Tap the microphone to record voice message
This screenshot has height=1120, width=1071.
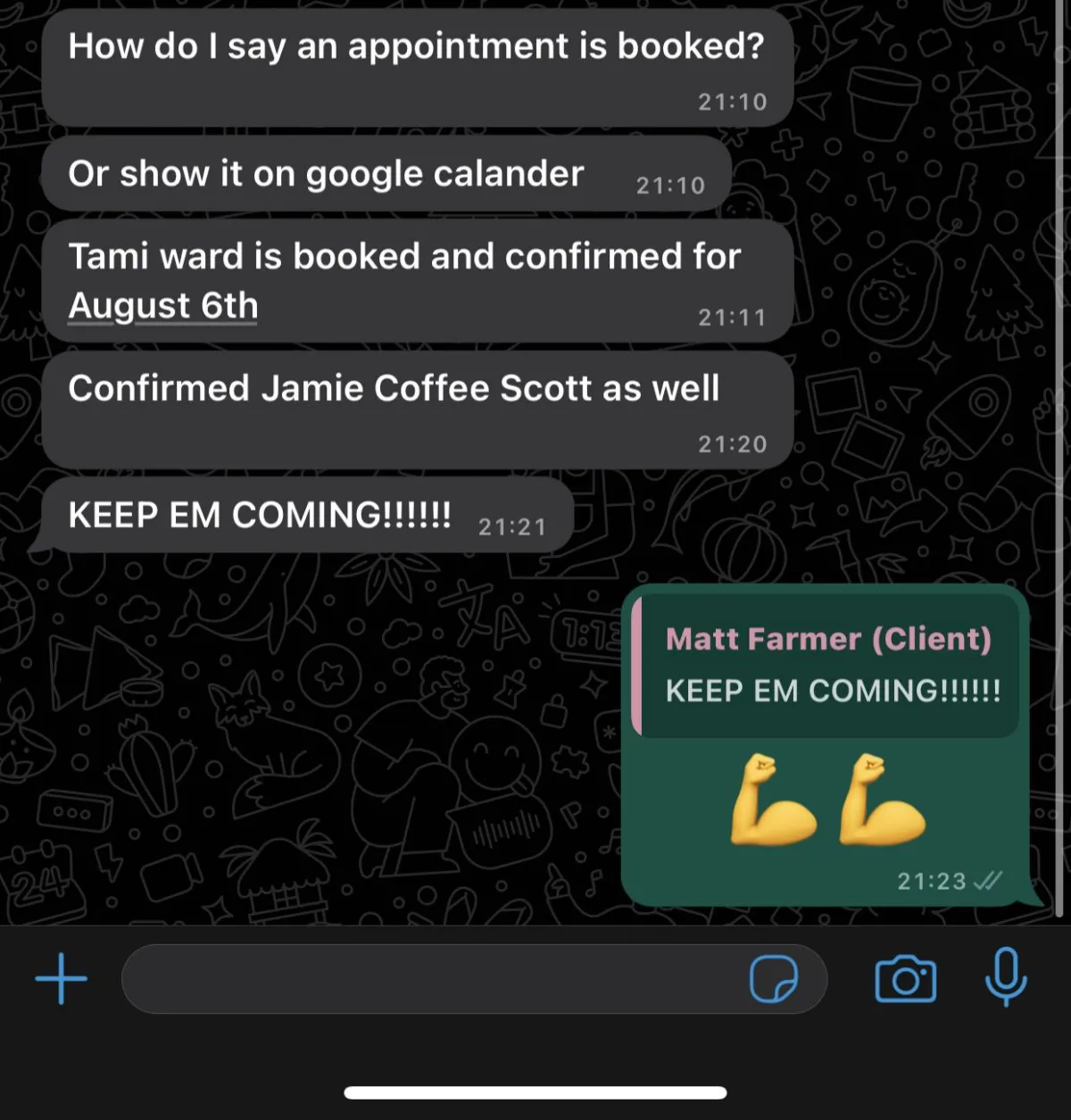tap(1006, 977)
